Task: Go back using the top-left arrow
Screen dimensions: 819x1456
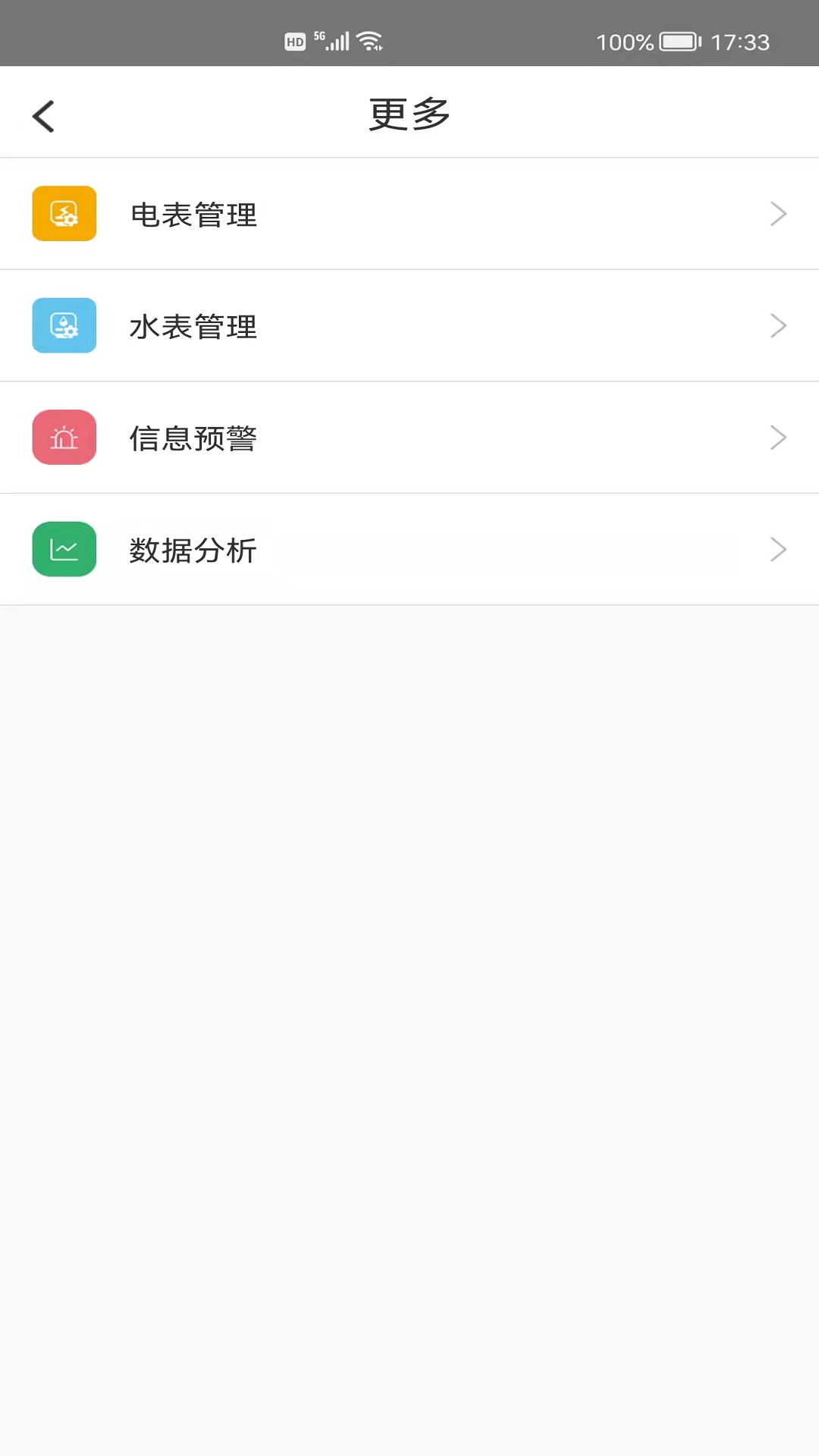Action: pyautogui.click(x=43, y=116)
